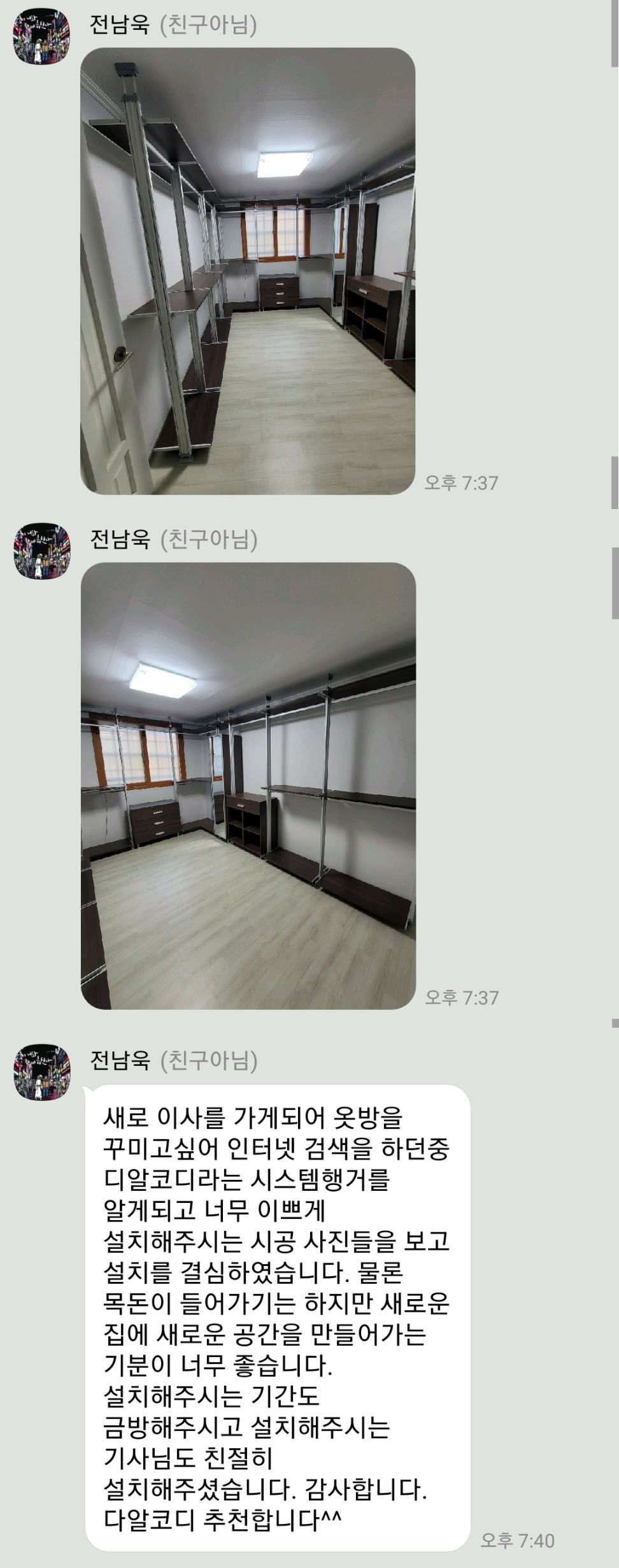The width and height of the screenshot is (619, 1568).
Task: View the second dressing room photo from 7:37
Action: 248,786
